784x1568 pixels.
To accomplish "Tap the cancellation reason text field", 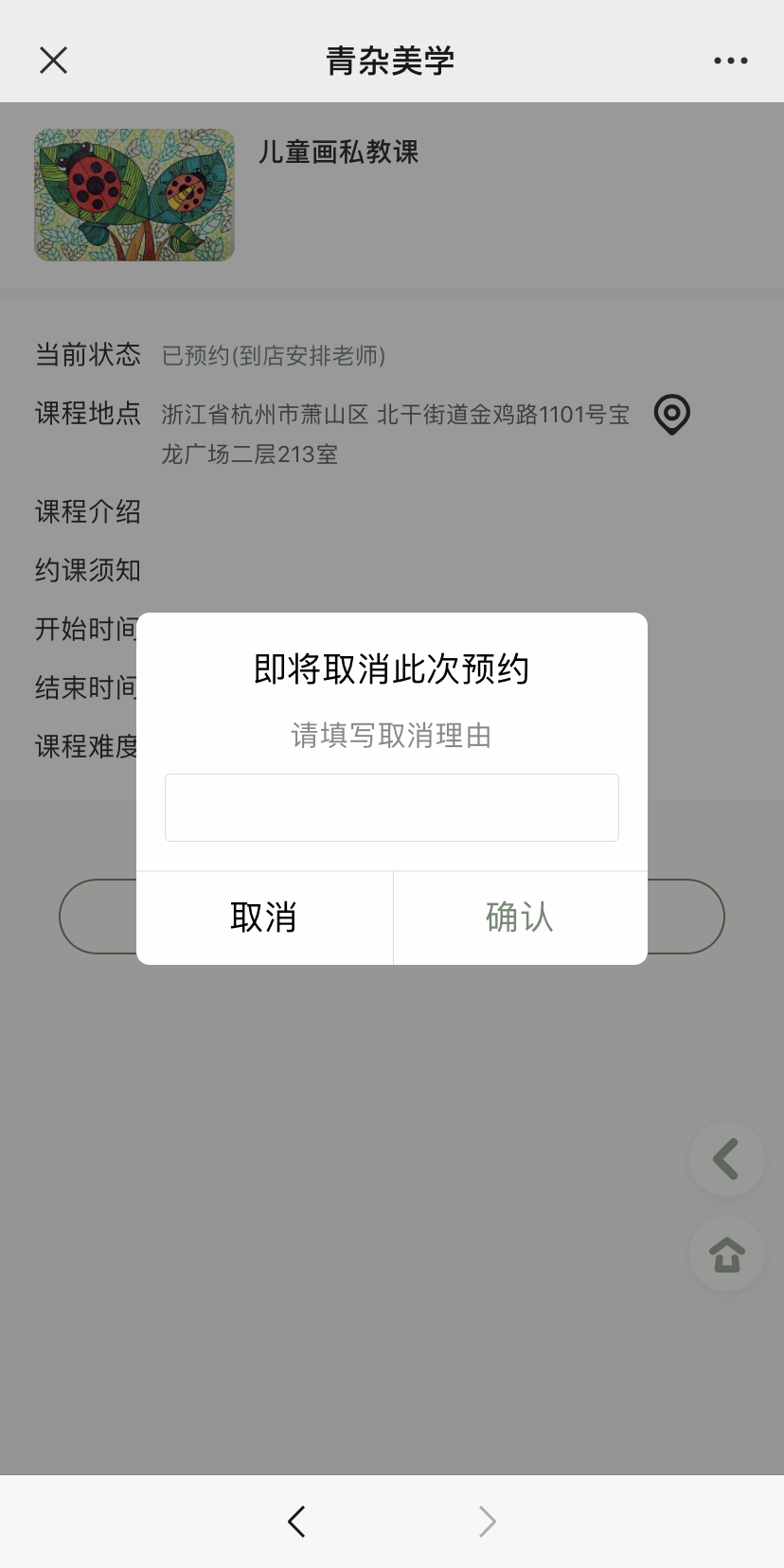I will click(391, 808).
